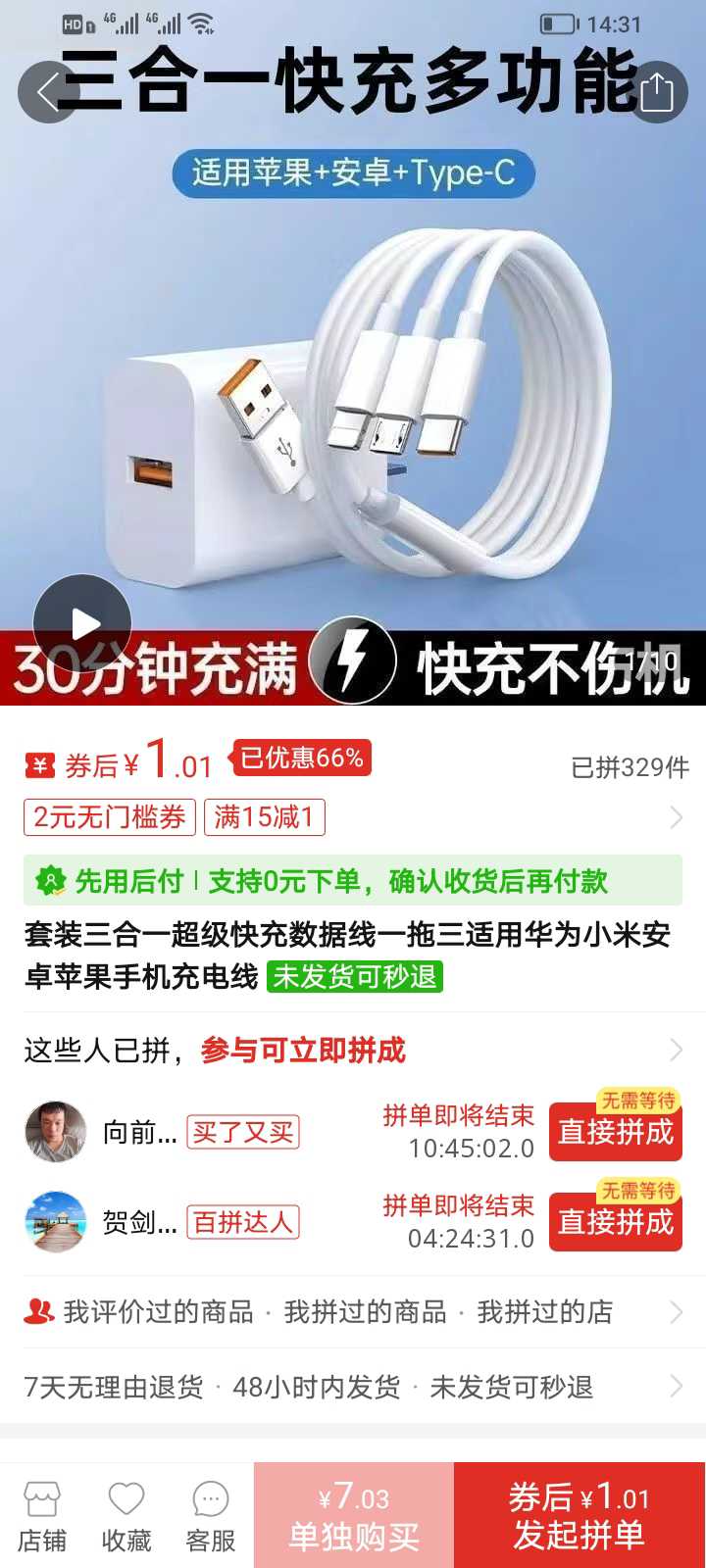This screenshot has width=706, height=1568.
Task: Open the 我评价过的商品 row
Action: (158, 1311)
